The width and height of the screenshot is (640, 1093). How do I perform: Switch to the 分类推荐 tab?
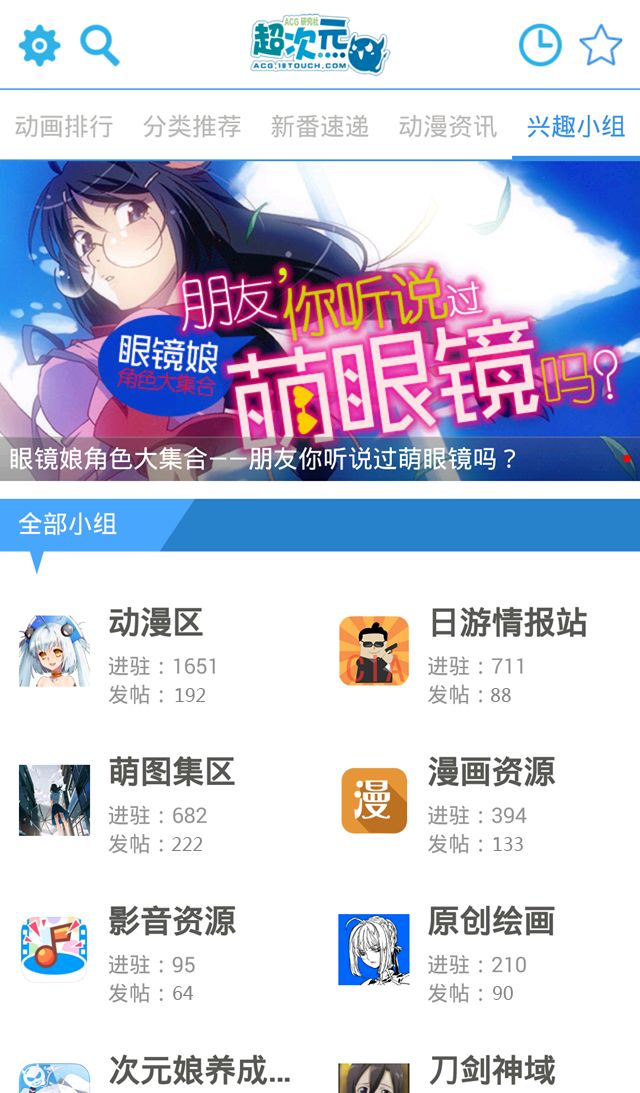(192, 126)
